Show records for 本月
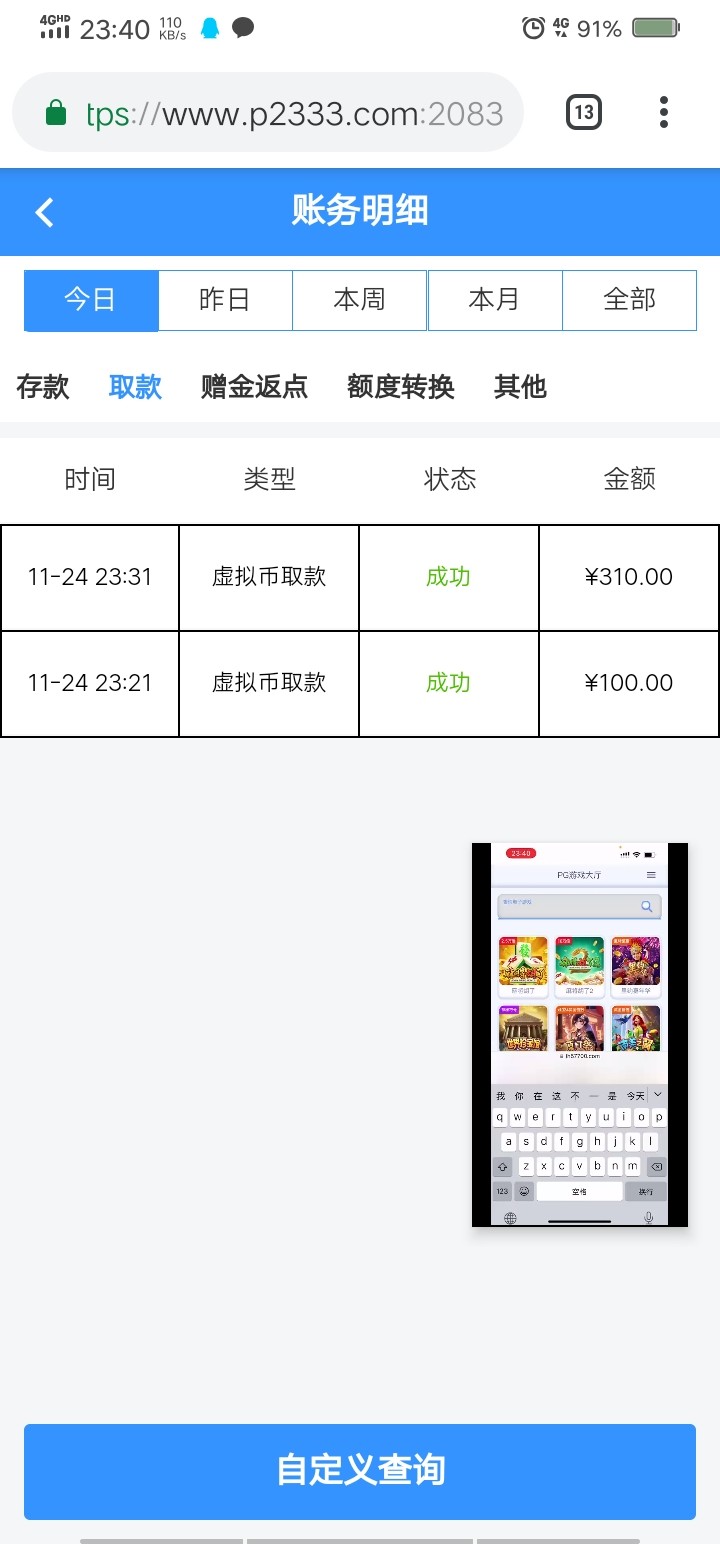 coord(494,300)
